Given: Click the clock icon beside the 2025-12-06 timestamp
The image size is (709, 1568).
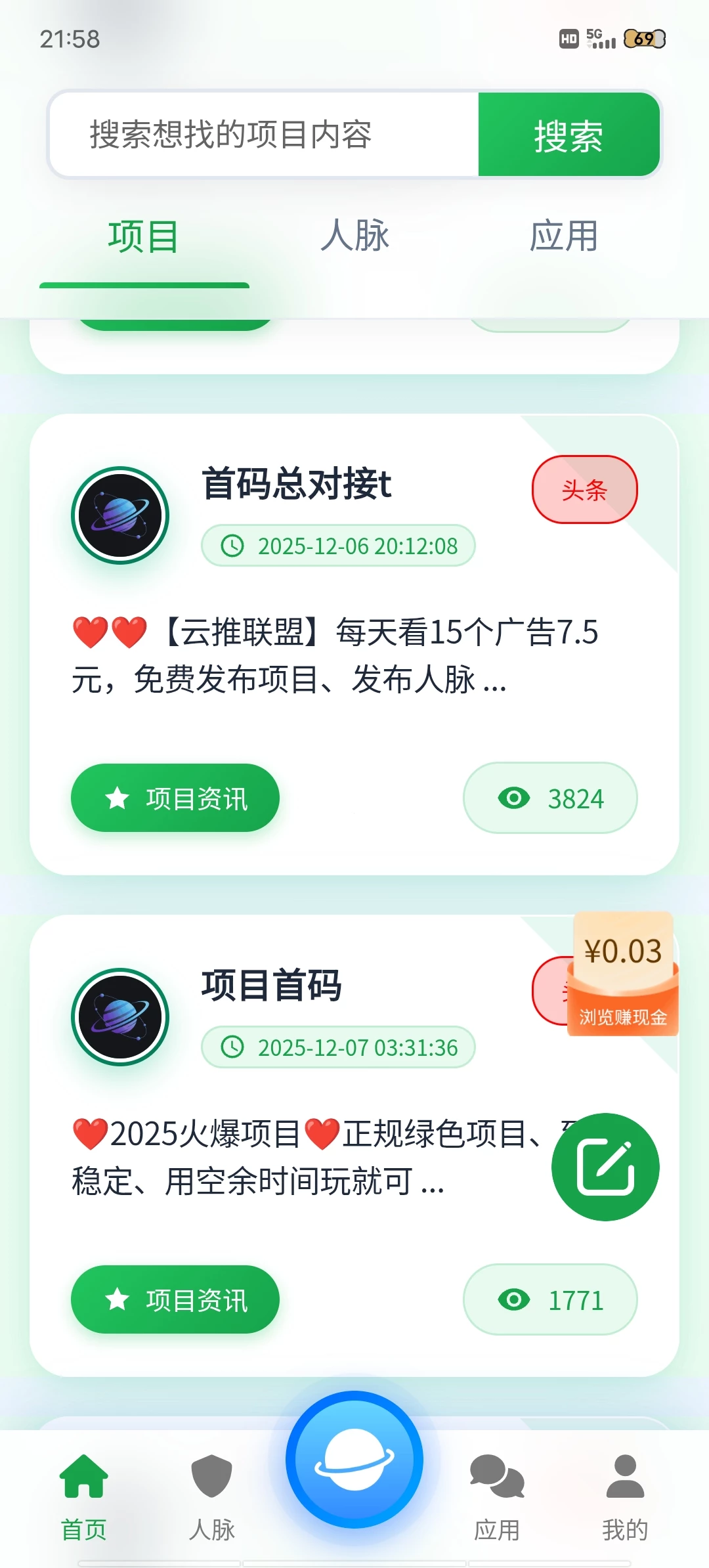Looking at the screenshot, I should click(233, 545).
